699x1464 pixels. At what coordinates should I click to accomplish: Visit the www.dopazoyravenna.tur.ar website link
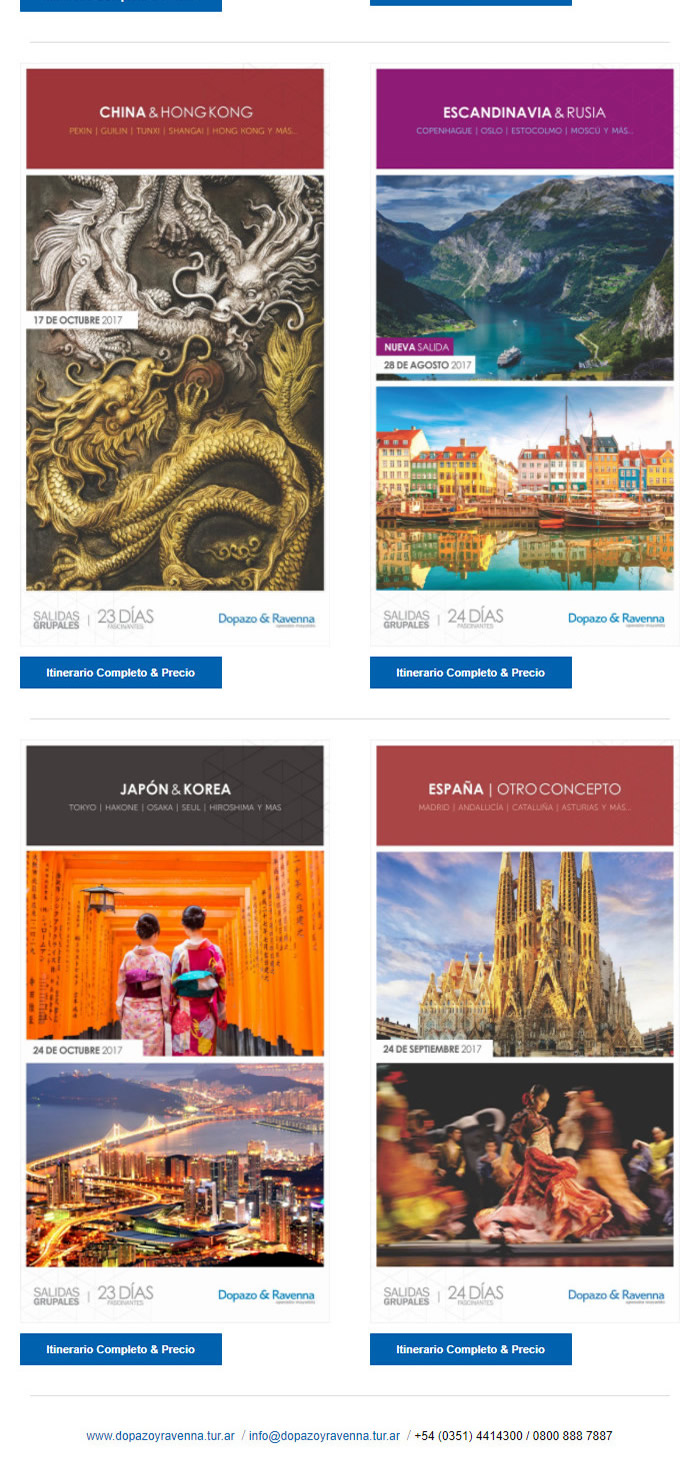[x=160, y=1435]
